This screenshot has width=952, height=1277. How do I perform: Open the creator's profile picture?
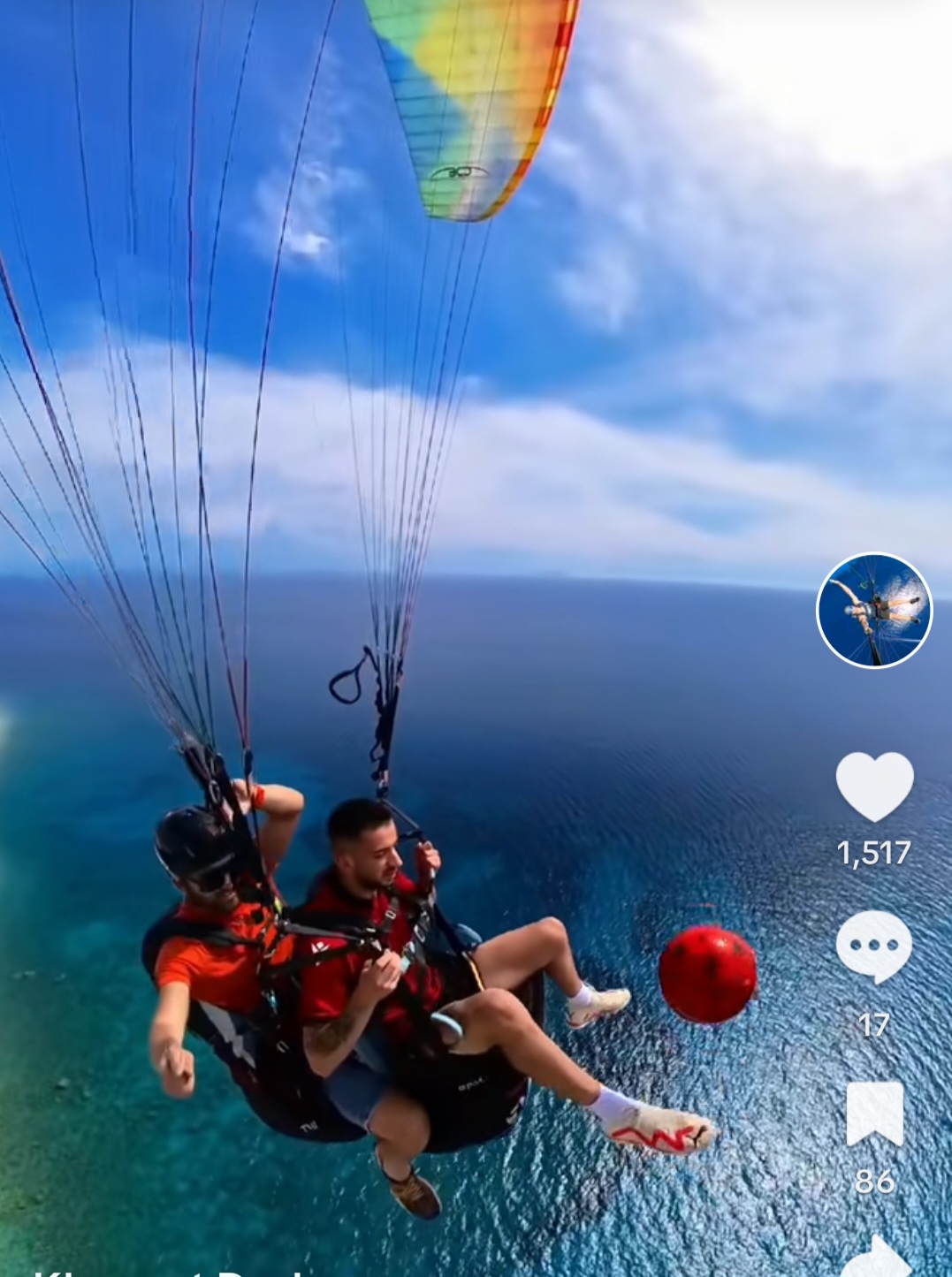coord(873,610)
